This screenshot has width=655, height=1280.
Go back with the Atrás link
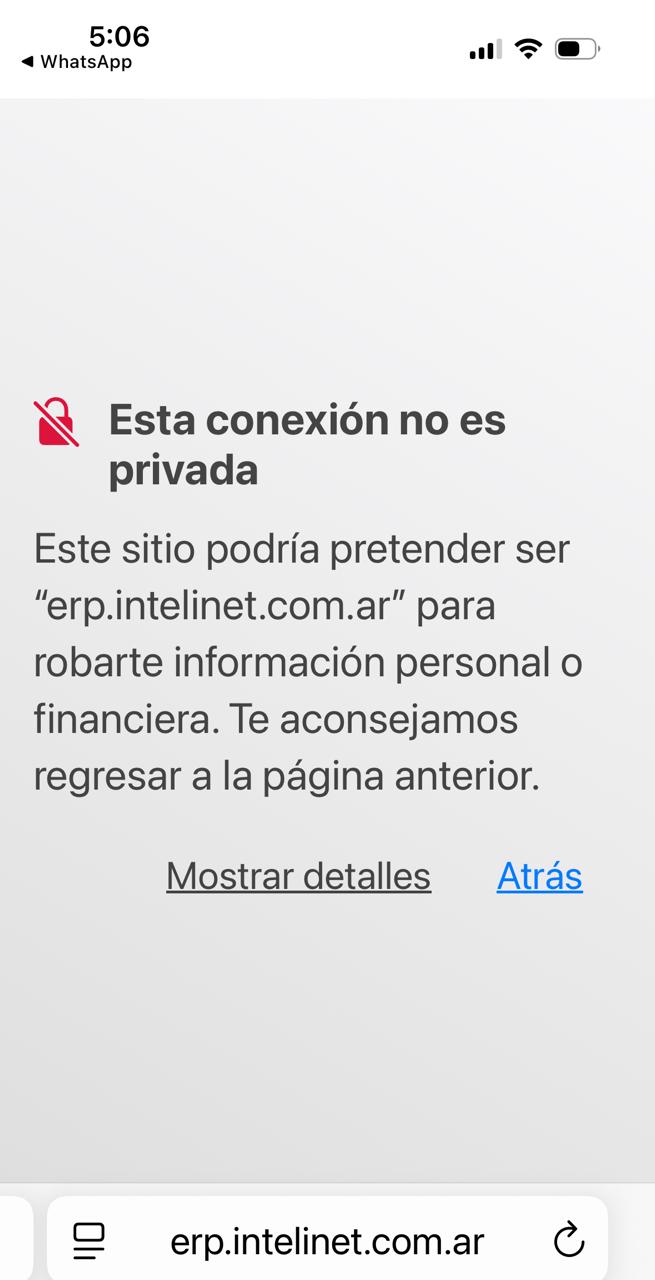539,876
